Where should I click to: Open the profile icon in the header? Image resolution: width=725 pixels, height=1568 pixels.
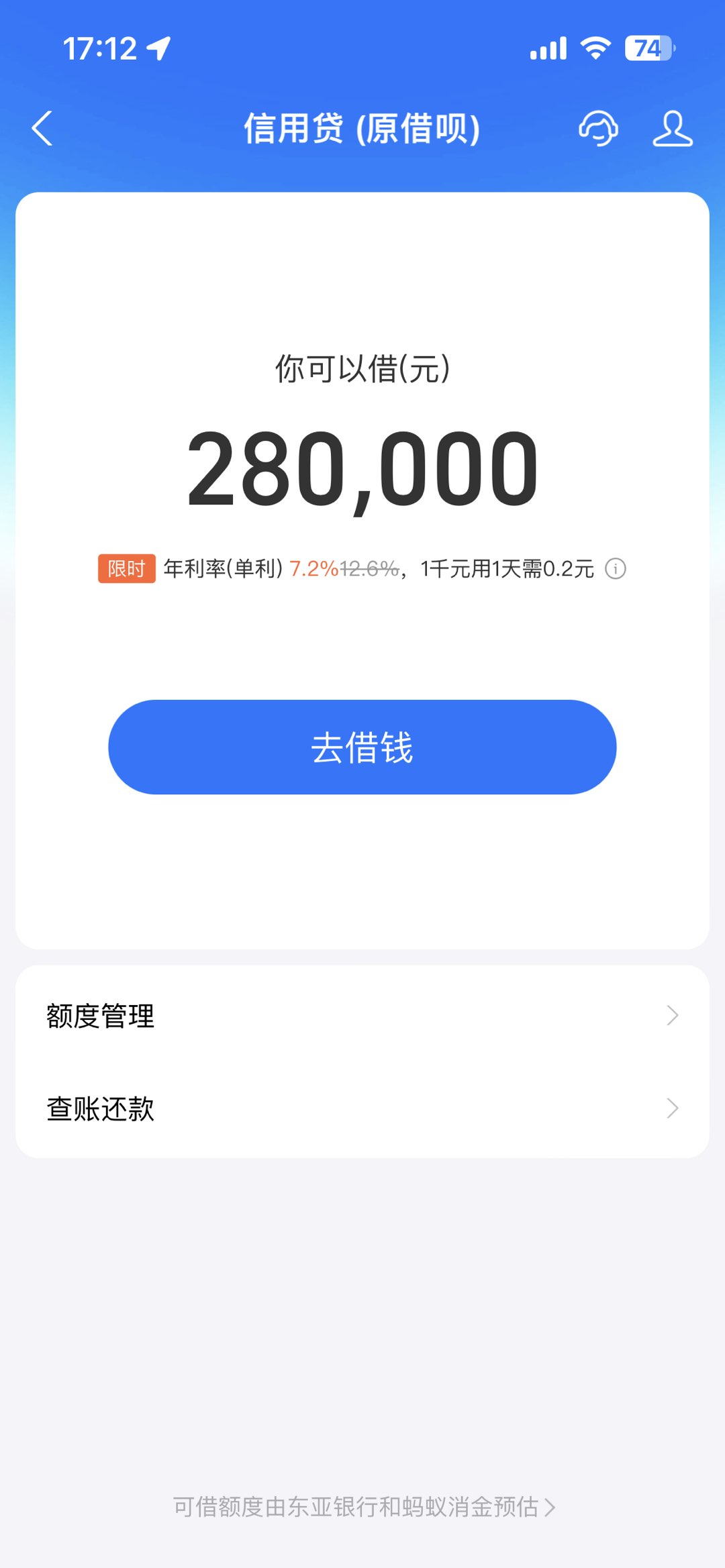(x=672, y=128)
